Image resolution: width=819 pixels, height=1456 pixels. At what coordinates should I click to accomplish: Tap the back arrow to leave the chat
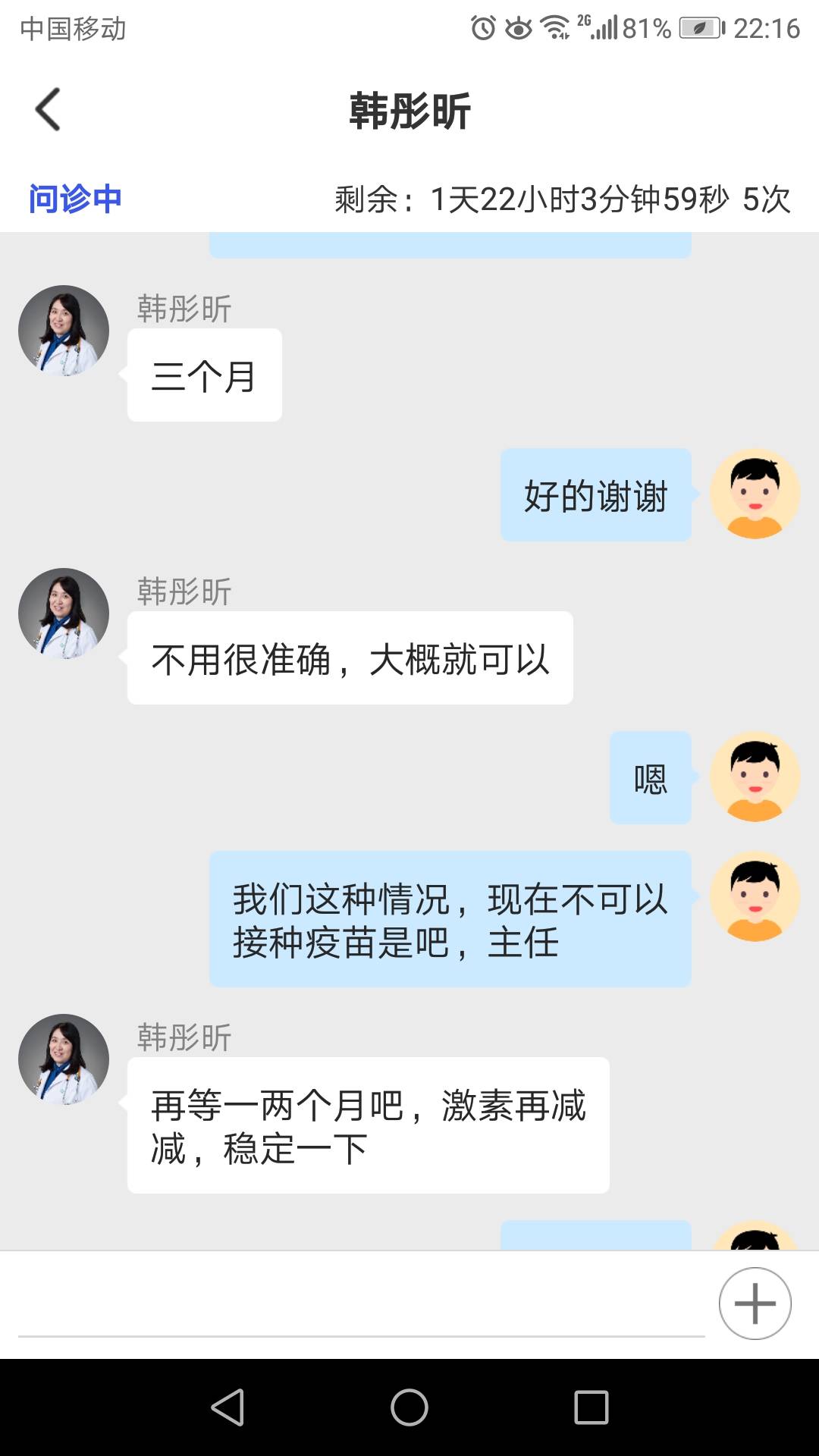[x=48, y=109]
